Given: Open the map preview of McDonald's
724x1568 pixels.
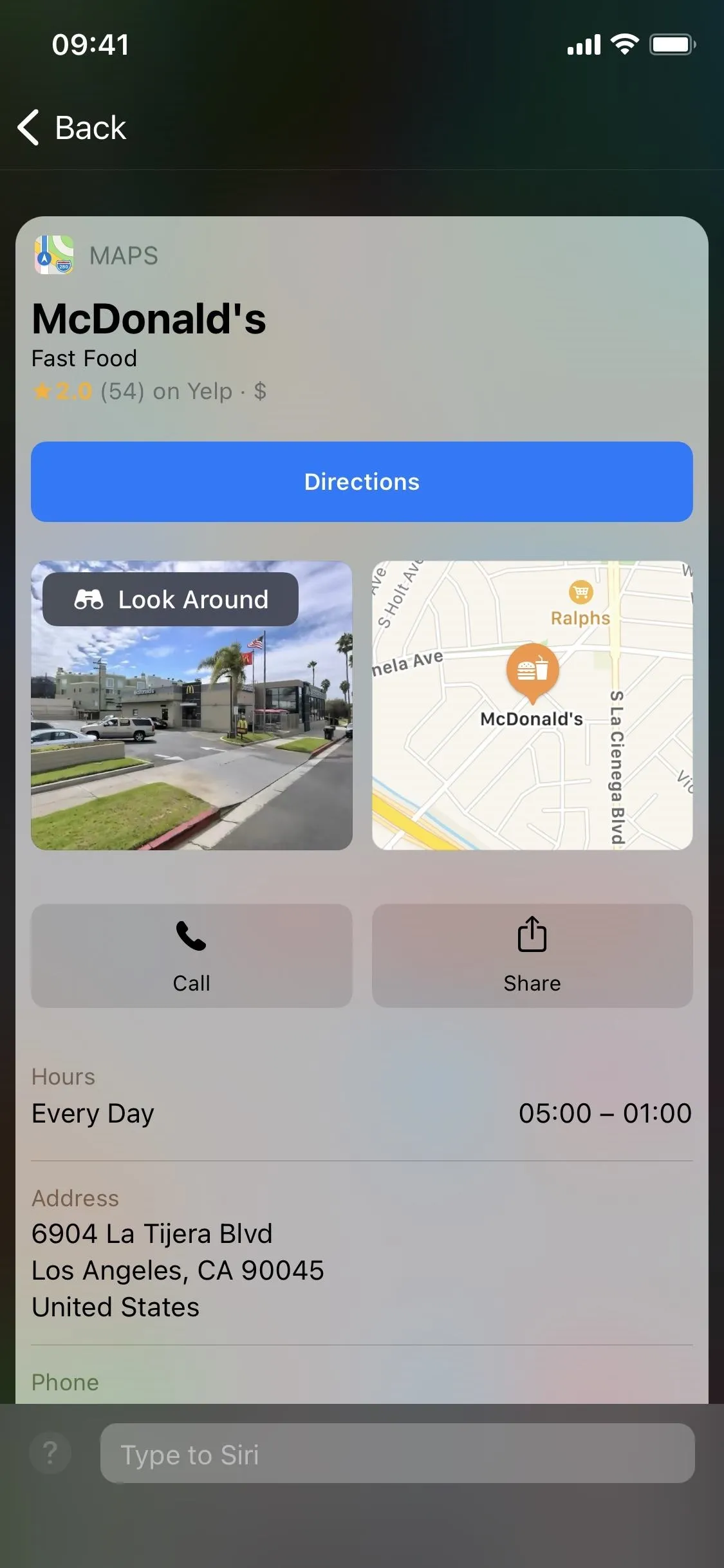Looking at the screenshot, I should [532, 705].
